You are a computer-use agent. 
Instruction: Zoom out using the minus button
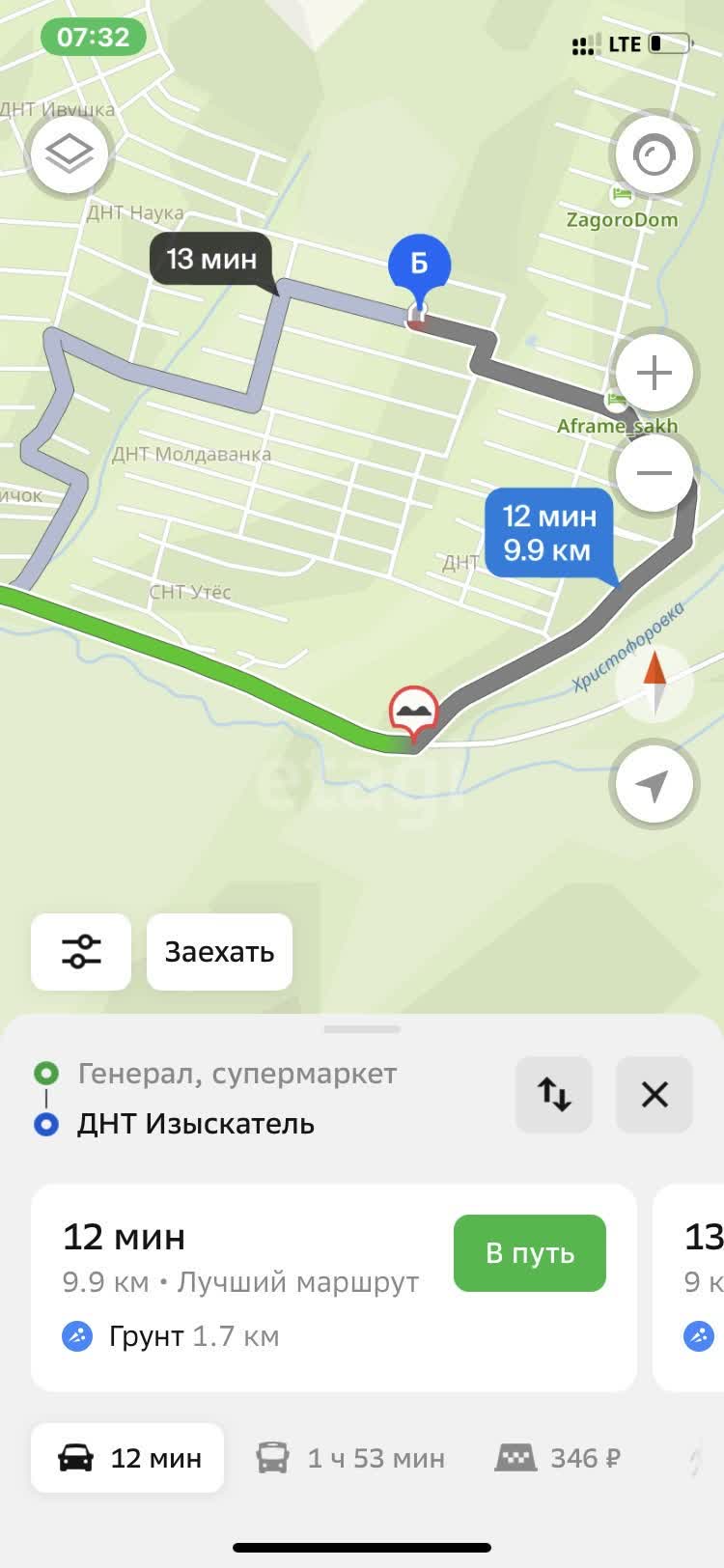[654, 472]
